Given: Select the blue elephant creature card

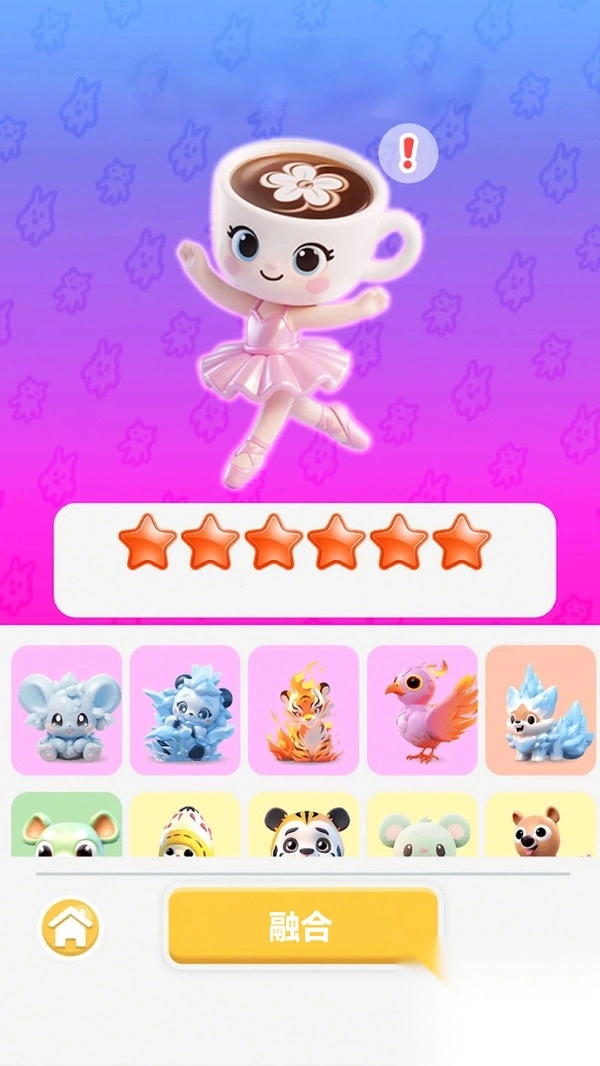Looking at the screenshot, I should click(67, 710).
